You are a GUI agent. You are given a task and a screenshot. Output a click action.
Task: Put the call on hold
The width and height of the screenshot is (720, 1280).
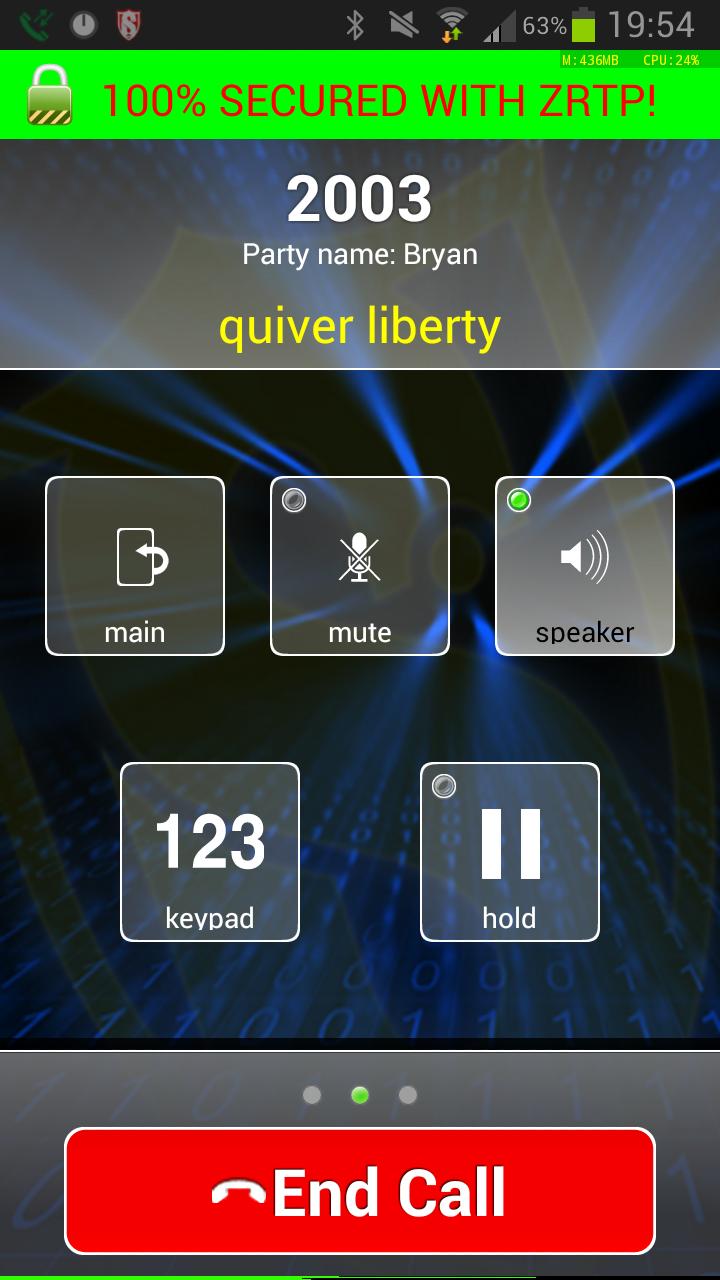(x=510, y=852)
